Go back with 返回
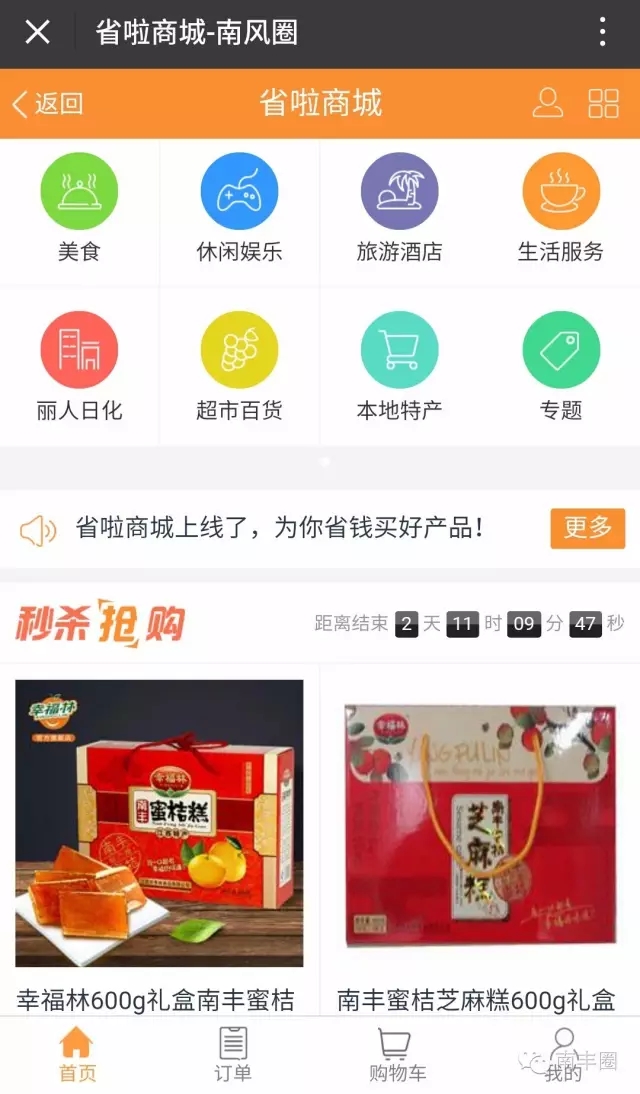Viewport: 640px width, 1094px height. (x=47, y=103)
